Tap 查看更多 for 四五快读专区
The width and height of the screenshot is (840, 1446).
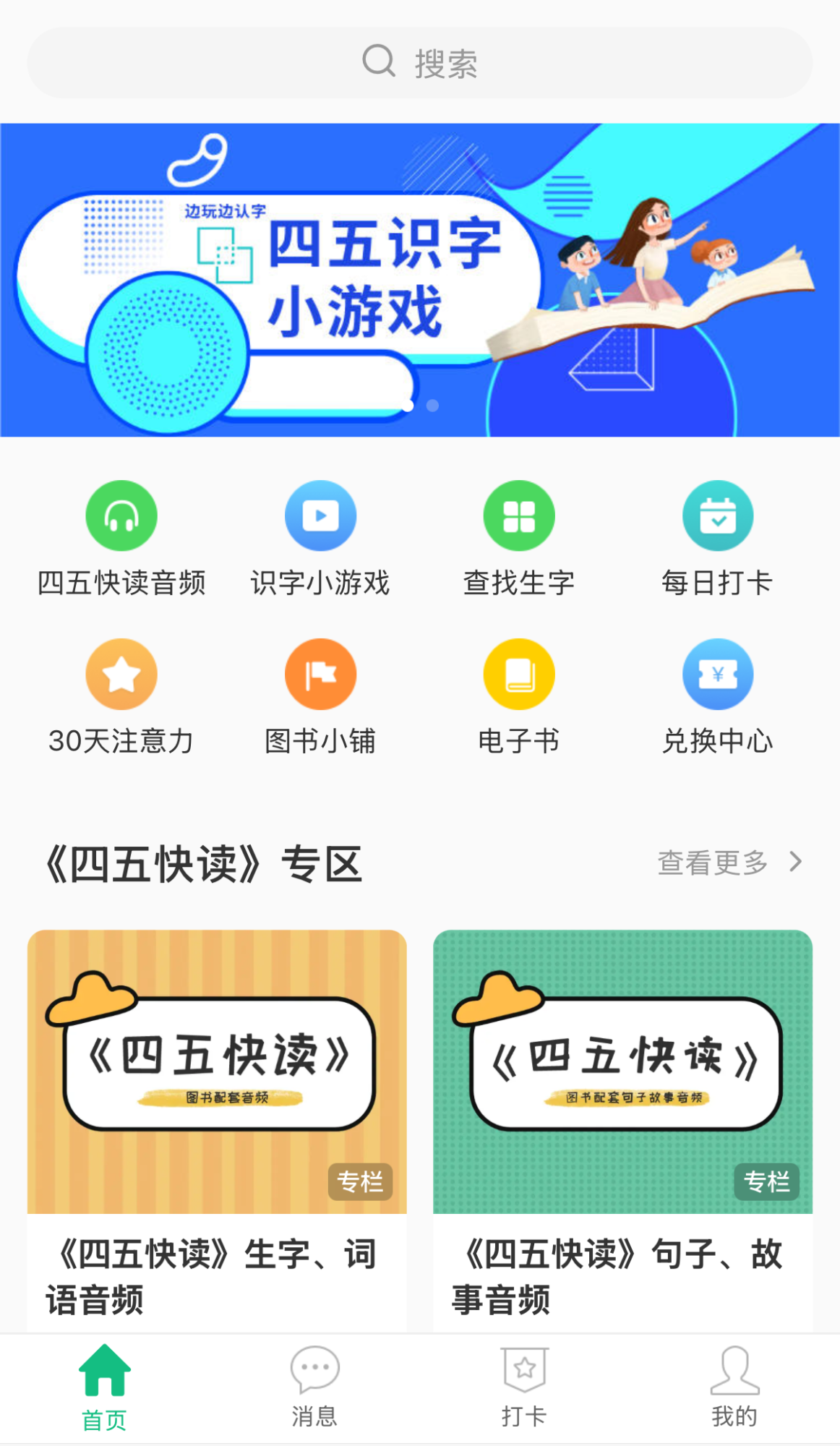pyautogui.click(x=729, y=862)
